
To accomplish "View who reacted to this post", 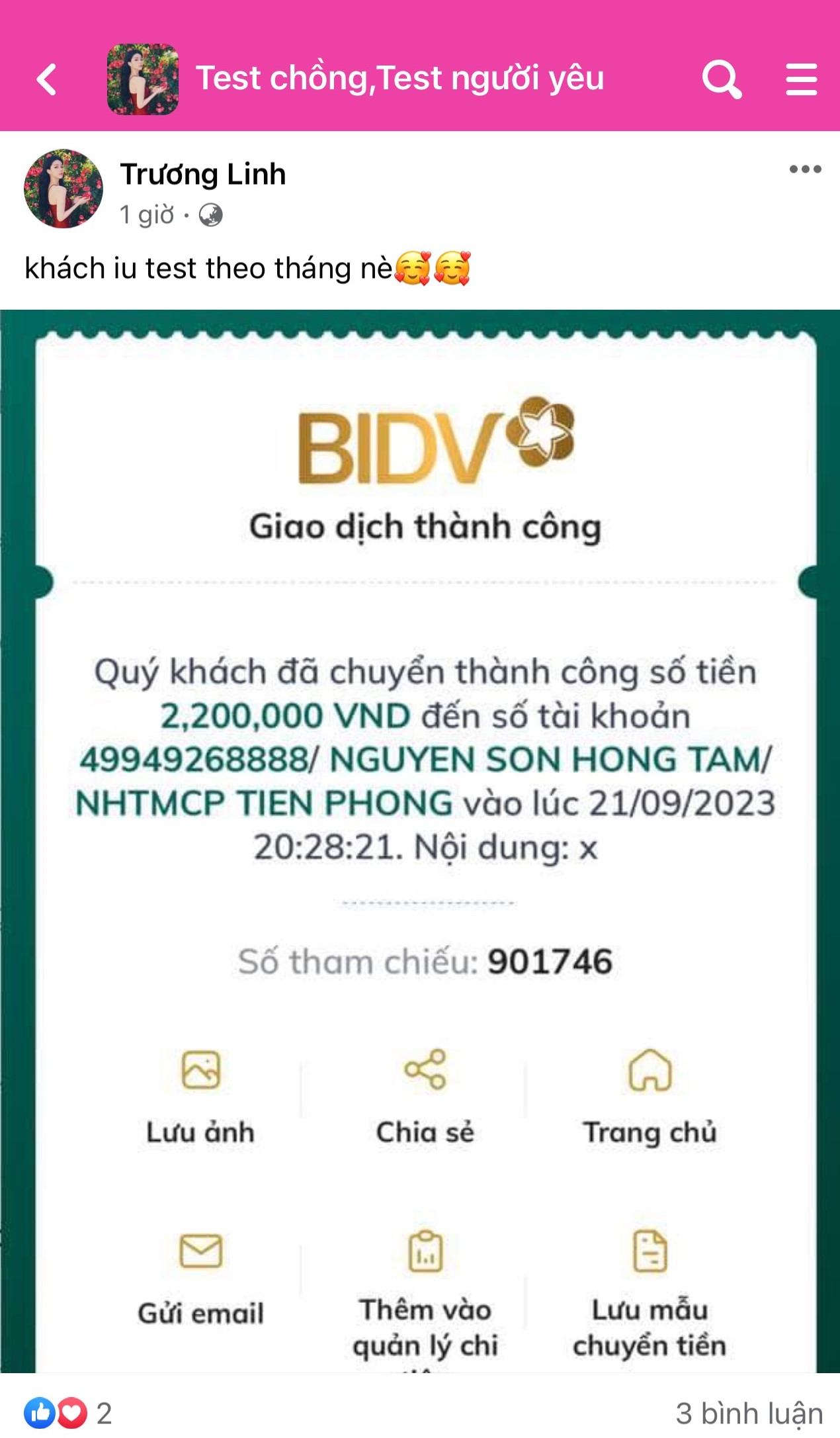I will point(67,1413).
